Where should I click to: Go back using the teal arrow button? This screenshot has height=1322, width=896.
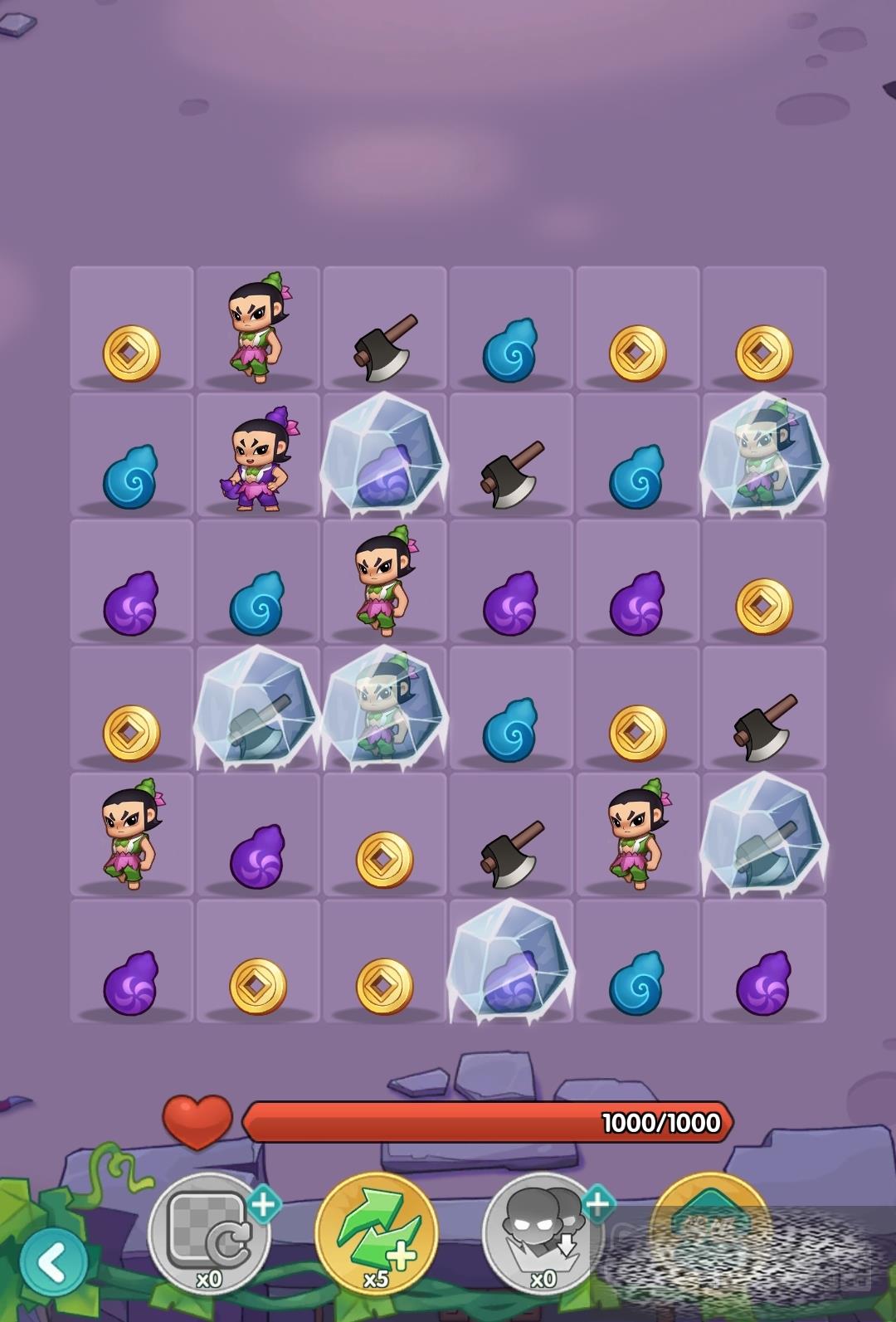tap(53, 1264)
